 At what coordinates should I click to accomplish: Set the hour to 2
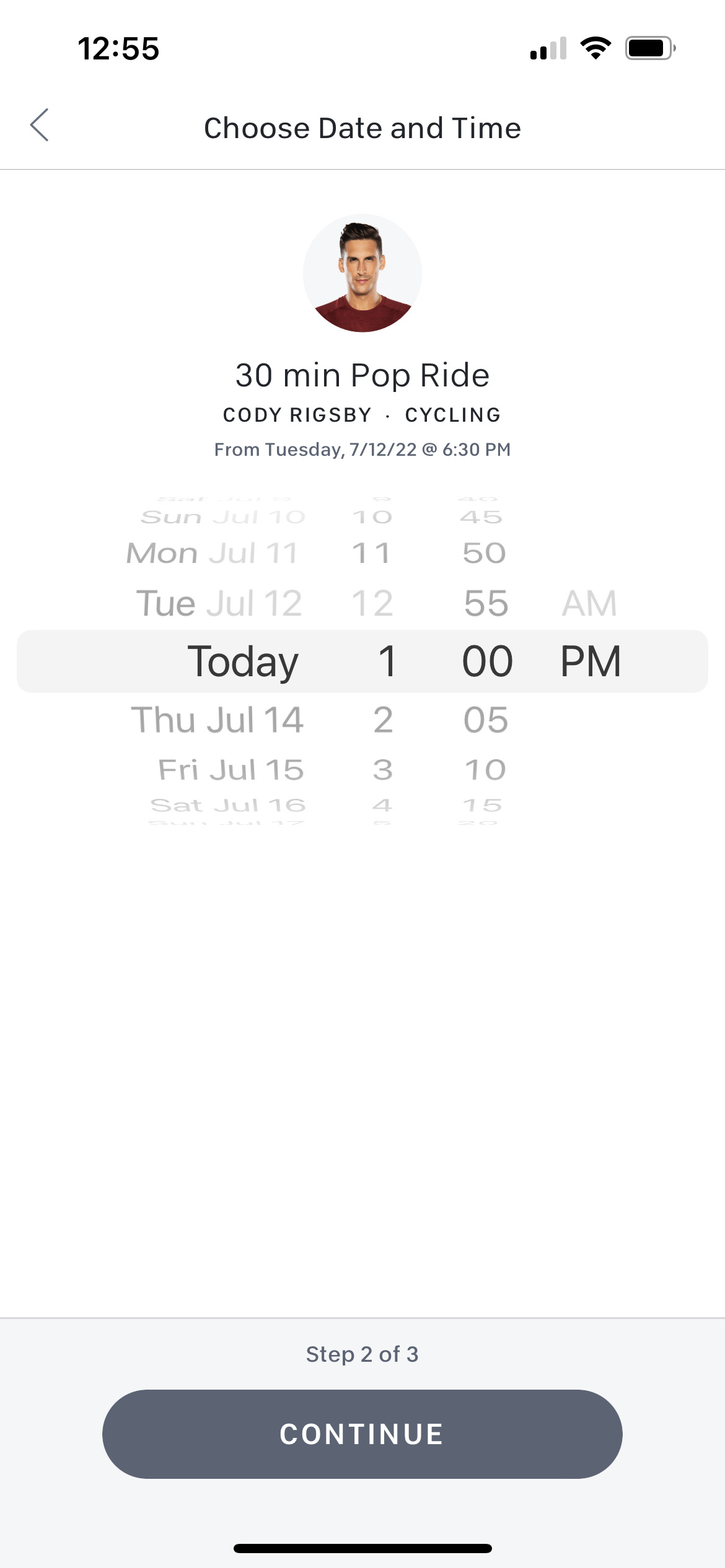click(x=383, y=720)
